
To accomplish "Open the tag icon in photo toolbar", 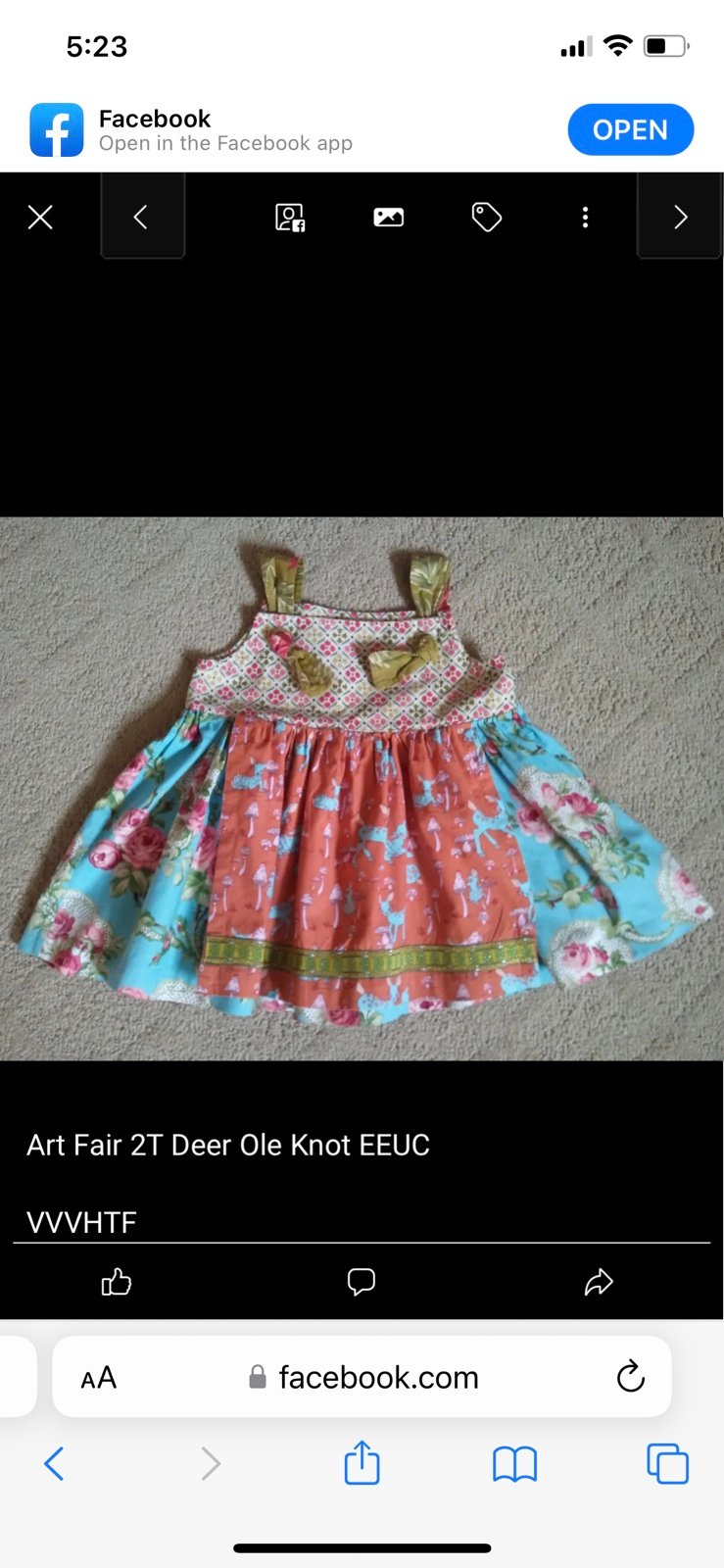I will coord(487,217).
